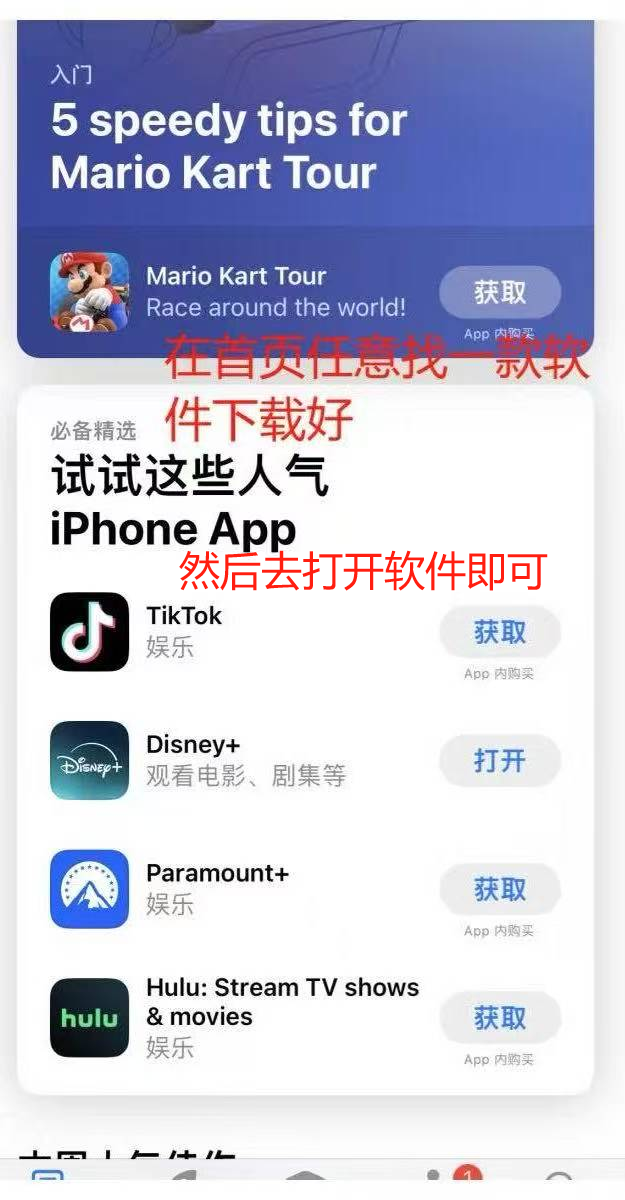View the TikTok app page
Image resolution: width=625 pixels, height=1200 pixels.
184,632
